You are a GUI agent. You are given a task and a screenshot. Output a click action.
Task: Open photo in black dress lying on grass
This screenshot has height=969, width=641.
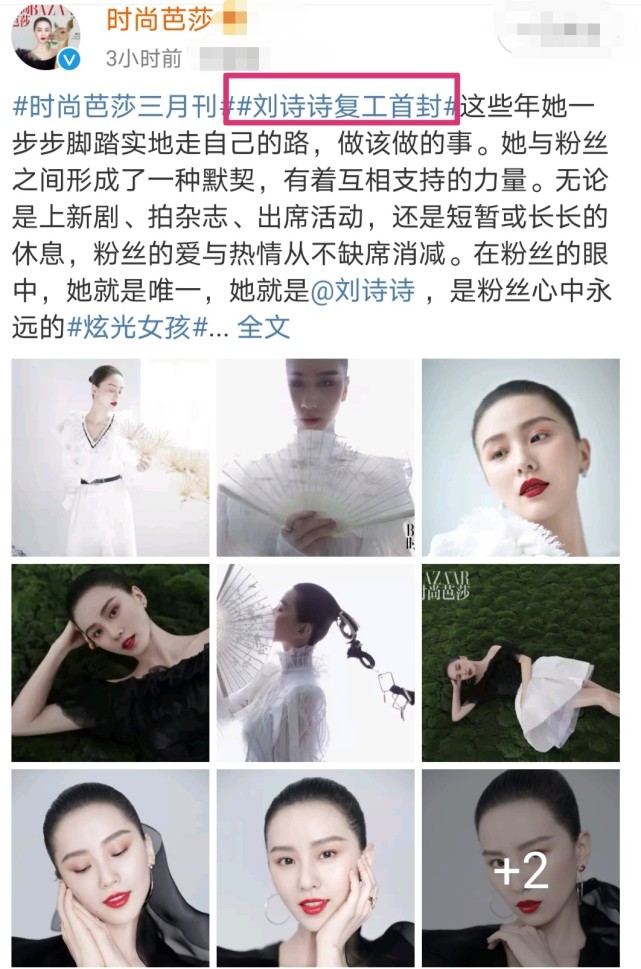click(110, 662)
